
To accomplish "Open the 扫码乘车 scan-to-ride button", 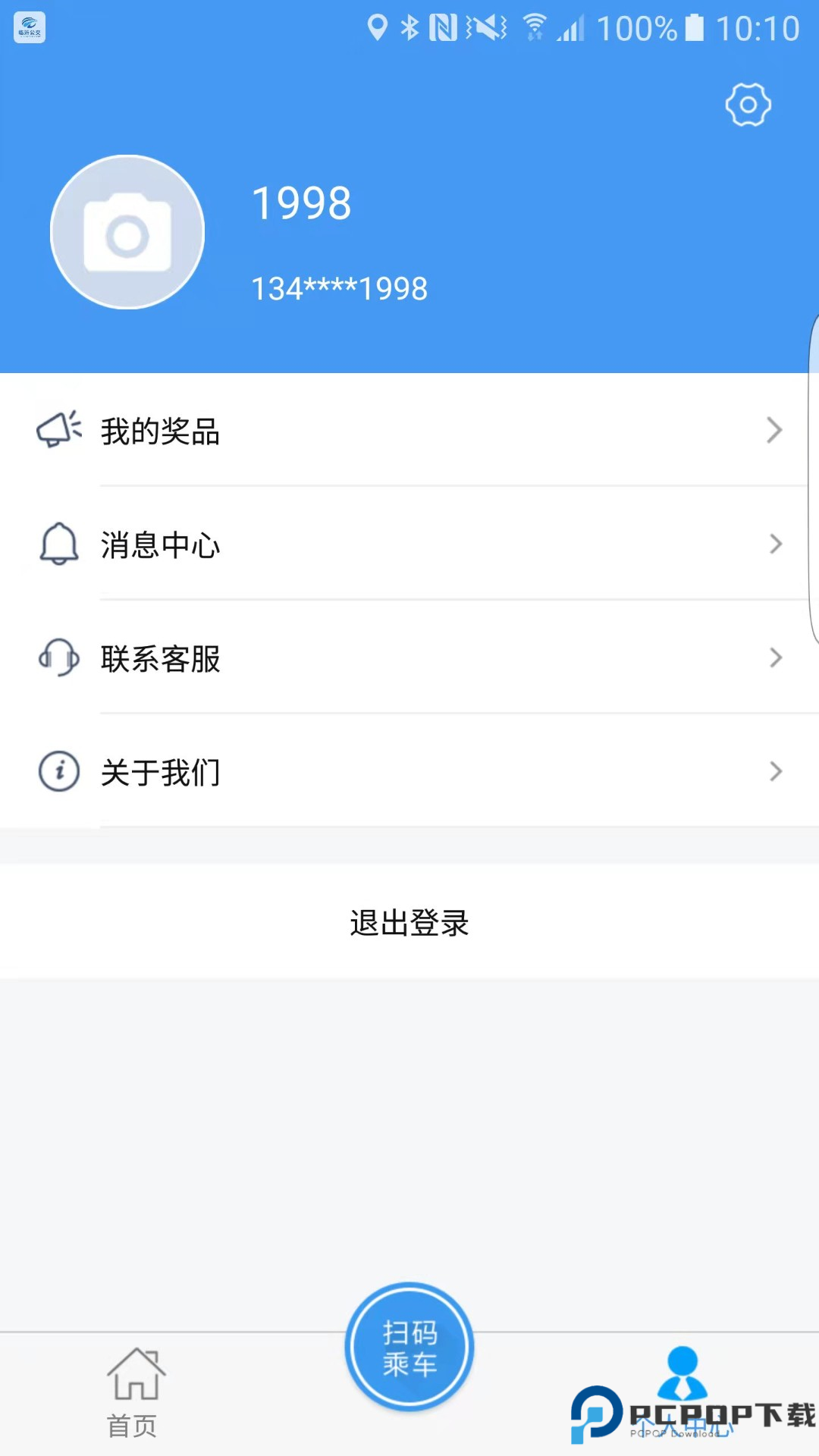I will click(409, 1346).
